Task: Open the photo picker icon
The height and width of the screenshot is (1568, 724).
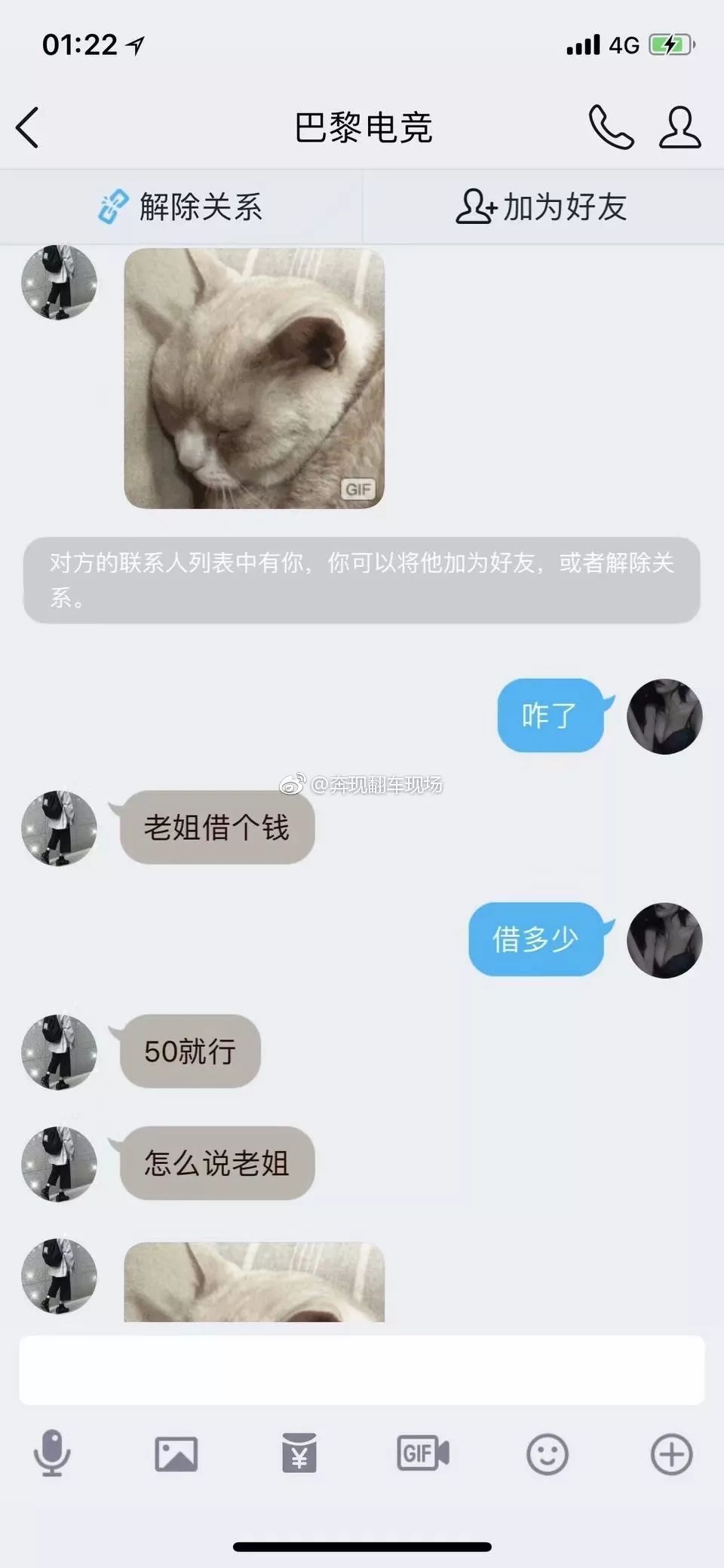Action: [x=176, y=1453]
